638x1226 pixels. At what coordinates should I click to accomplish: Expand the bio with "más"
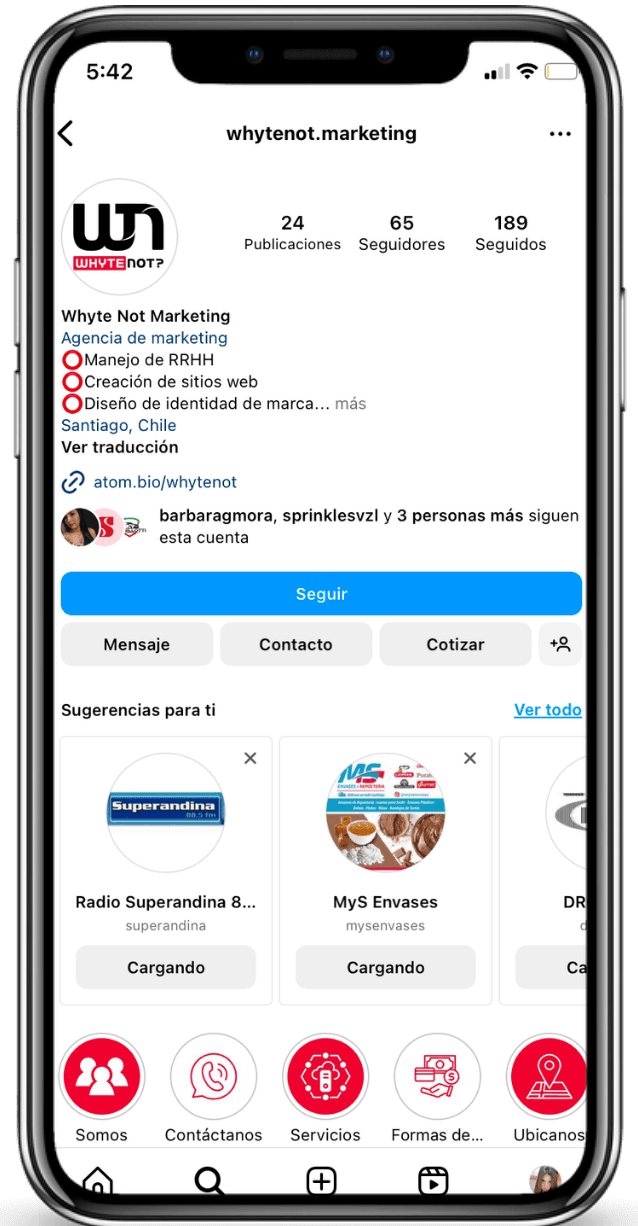click(x=350, y=404)
